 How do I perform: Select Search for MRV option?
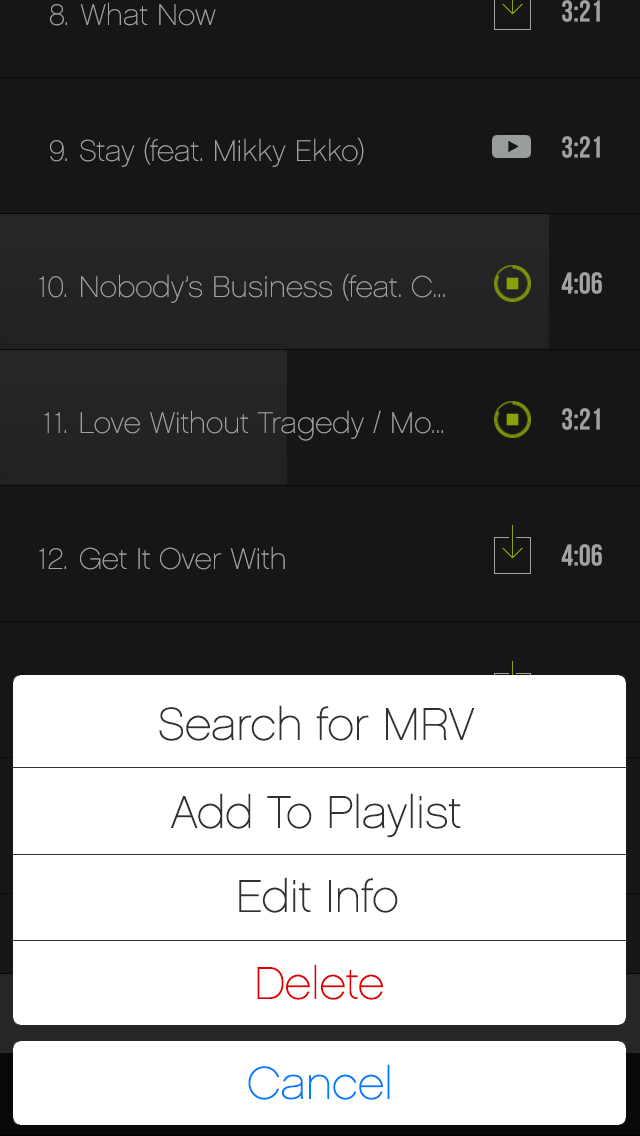[x=318, y=723]
